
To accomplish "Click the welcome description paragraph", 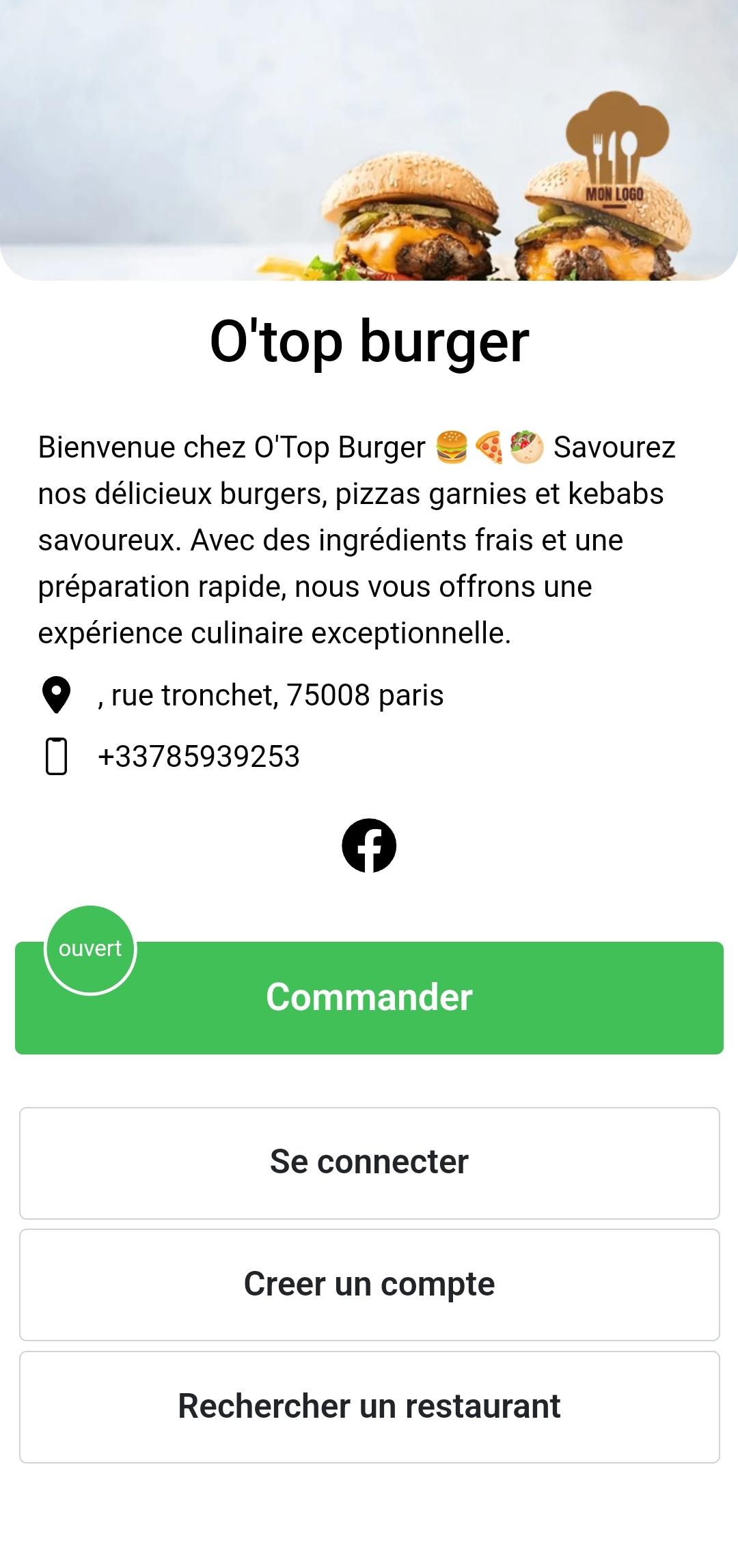I will (x=355, y=540).
